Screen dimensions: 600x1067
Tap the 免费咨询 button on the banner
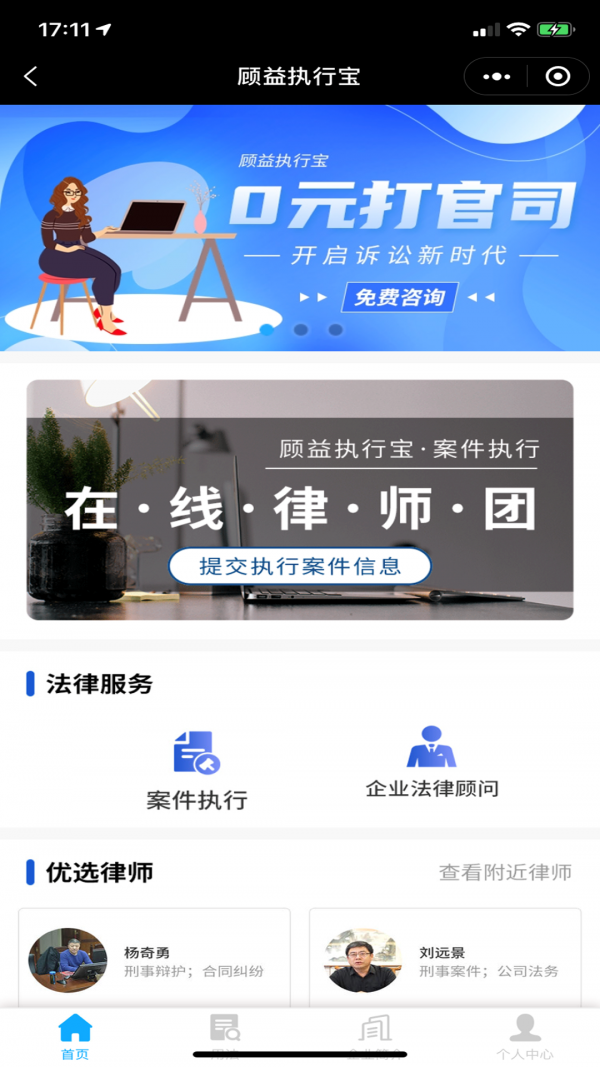coord(400,297)
